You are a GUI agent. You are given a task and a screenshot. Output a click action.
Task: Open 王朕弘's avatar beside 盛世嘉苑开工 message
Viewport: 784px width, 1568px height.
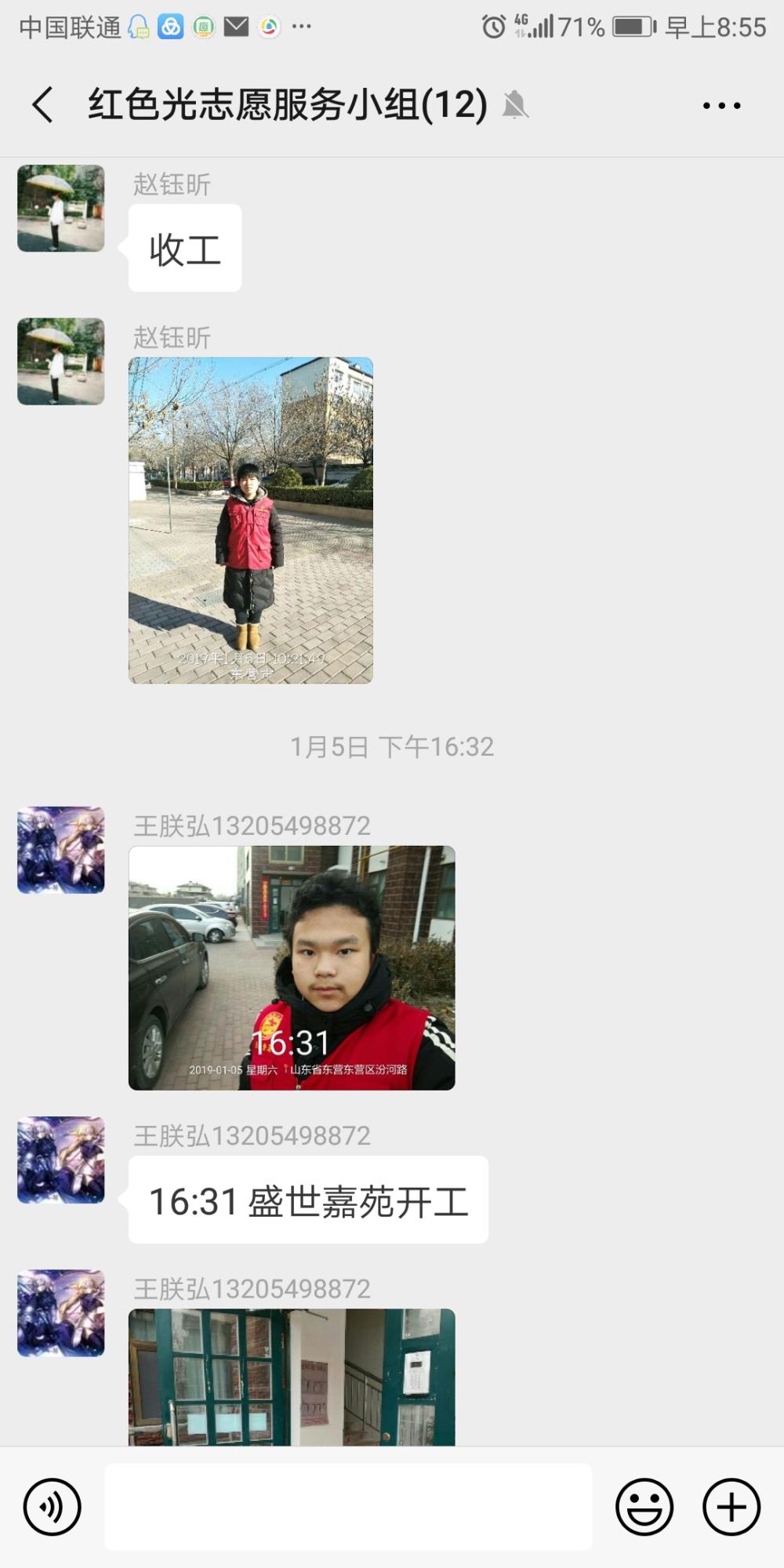coord(61,1160)
